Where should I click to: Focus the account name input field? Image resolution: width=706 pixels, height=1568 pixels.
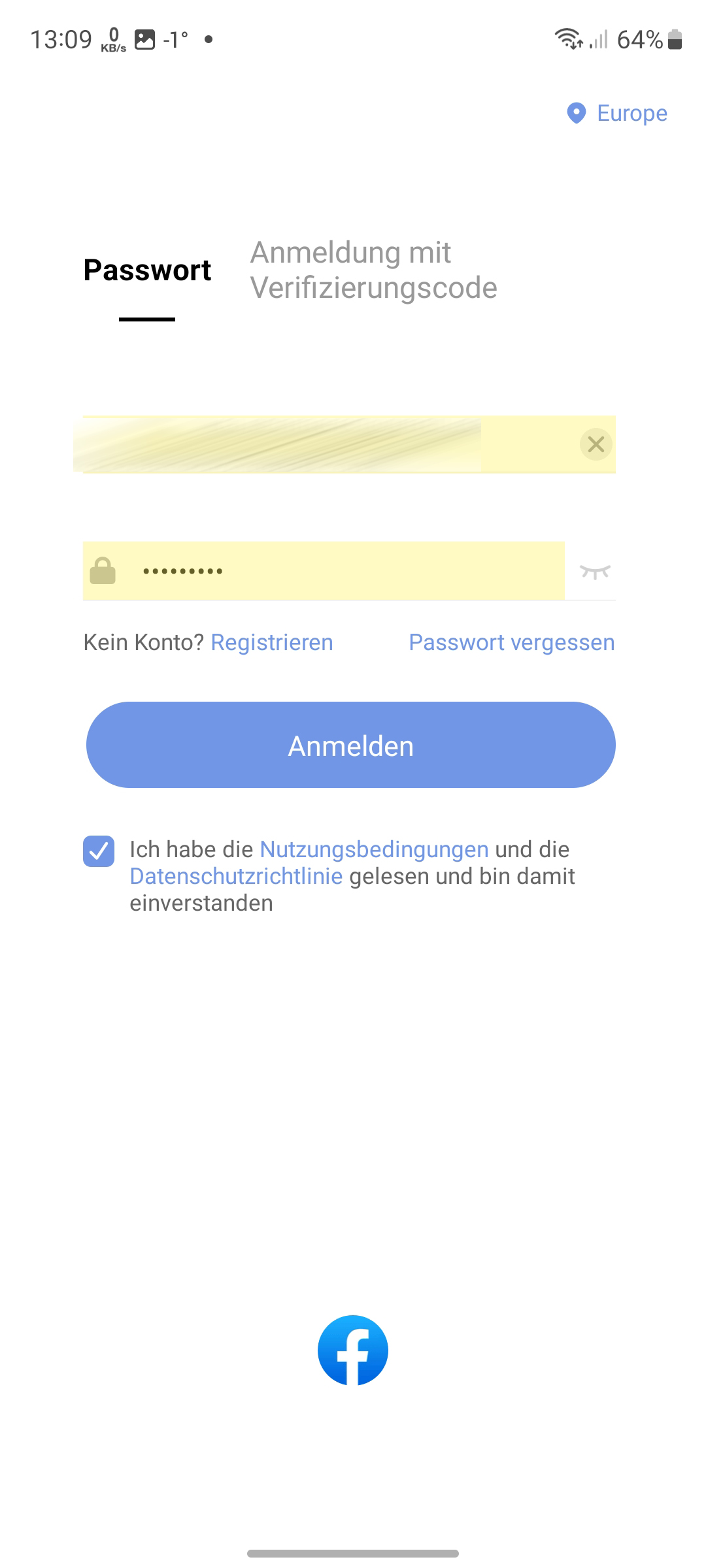click(314, 444)
